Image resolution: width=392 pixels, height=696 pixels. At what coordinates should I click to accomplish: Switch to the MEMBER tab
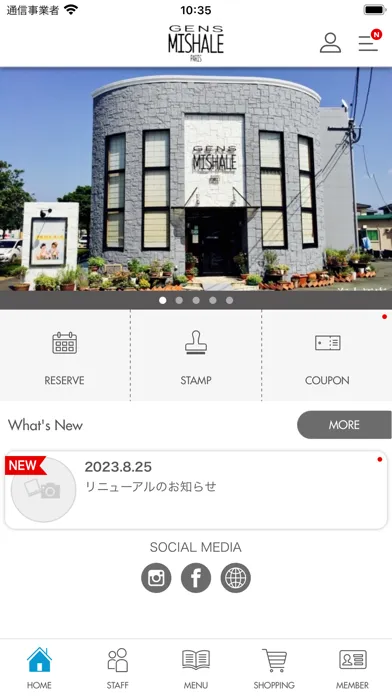point(352,668)
